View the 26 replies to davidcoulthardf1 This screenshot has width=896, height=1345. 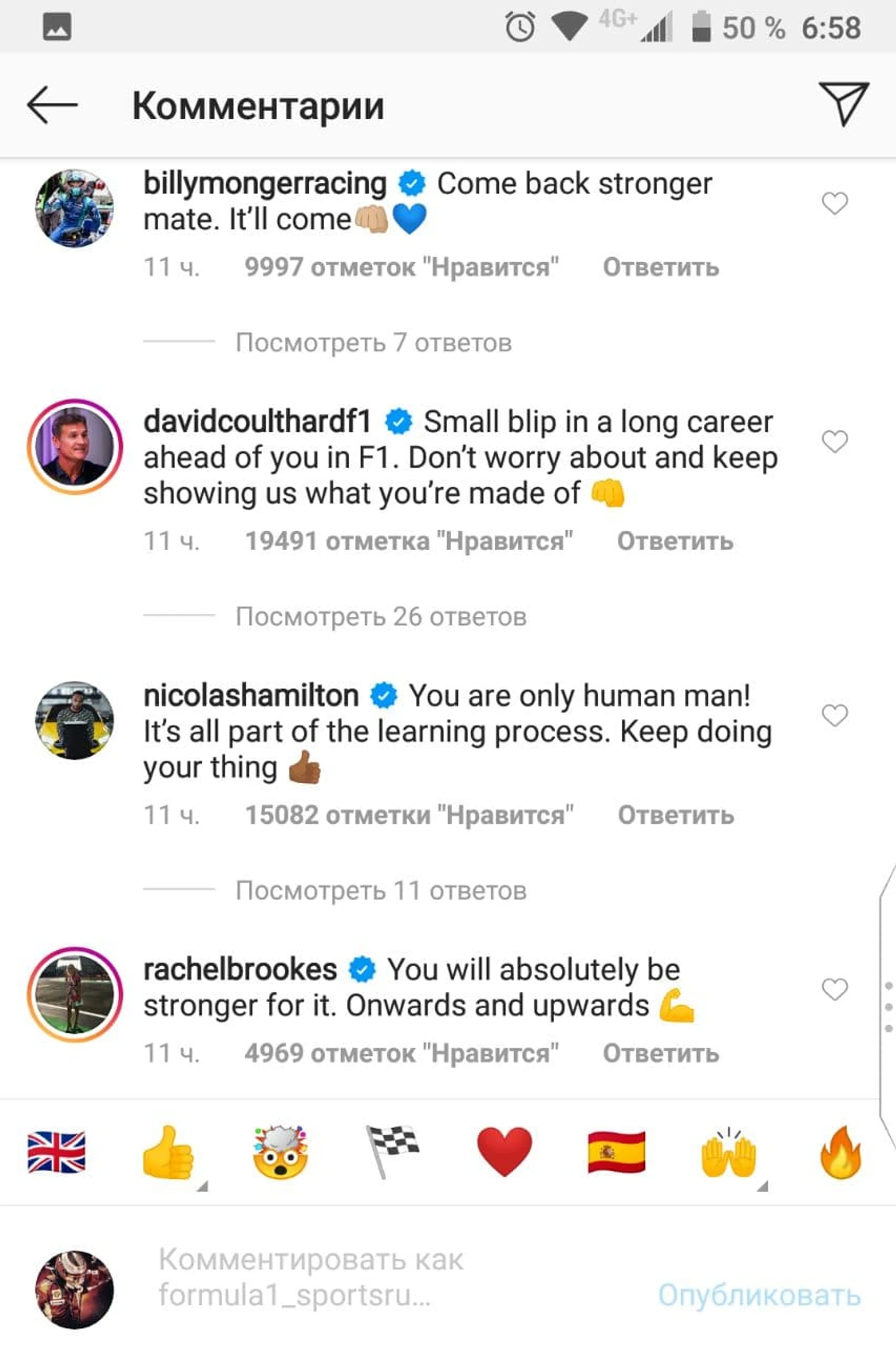click(380, 616)
